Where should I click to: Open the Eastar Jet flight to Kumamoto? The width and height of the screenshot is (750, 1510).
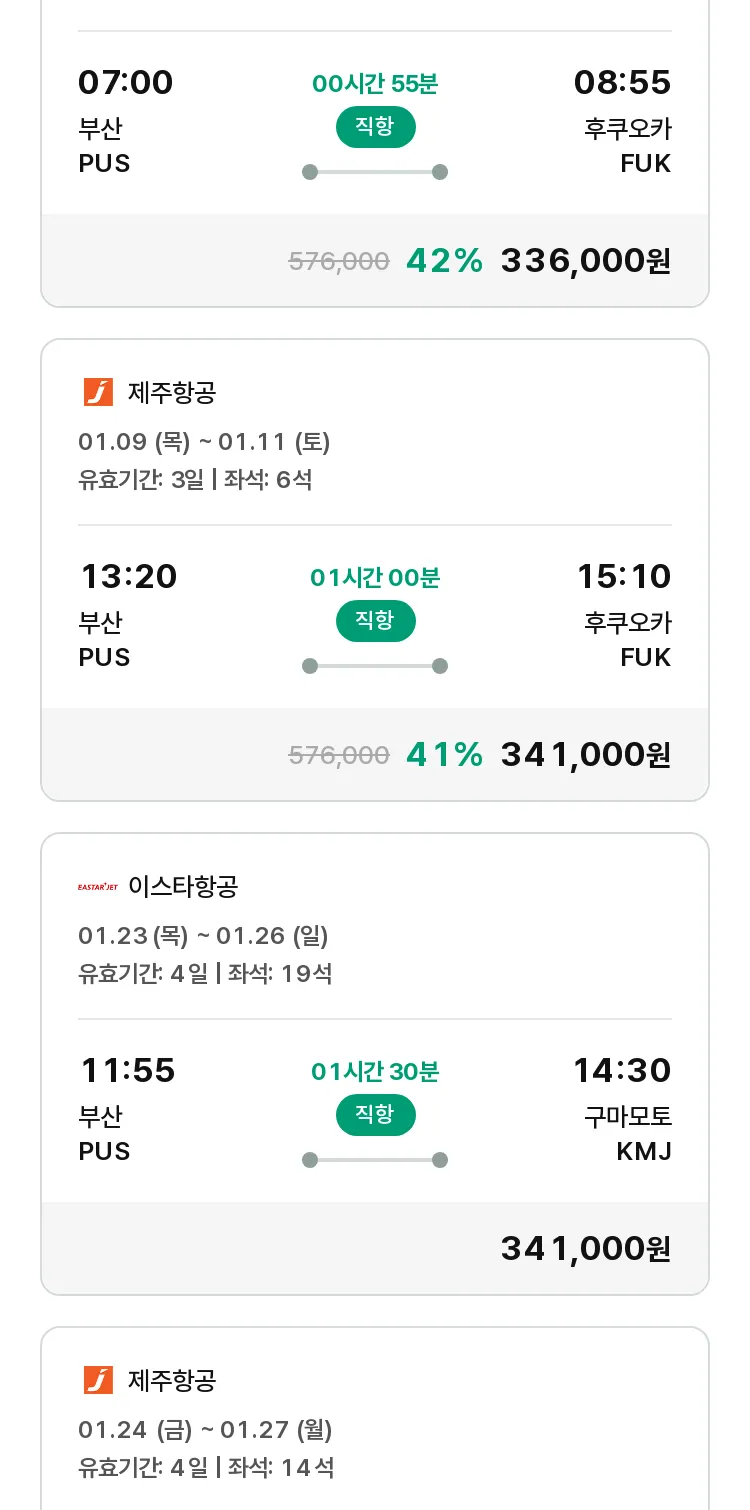pos(375,1064)
